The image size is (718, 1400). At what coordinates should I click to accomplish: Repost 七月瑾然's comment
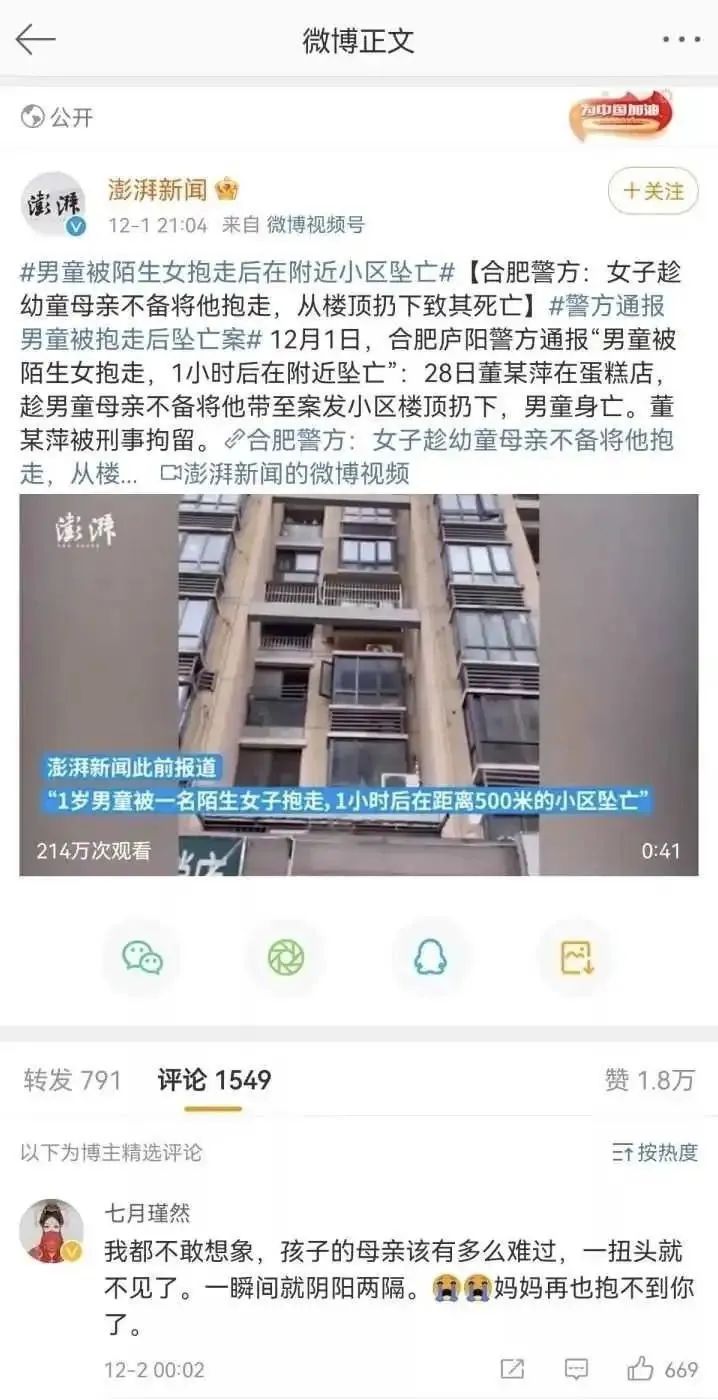(x=512, y=1369)
